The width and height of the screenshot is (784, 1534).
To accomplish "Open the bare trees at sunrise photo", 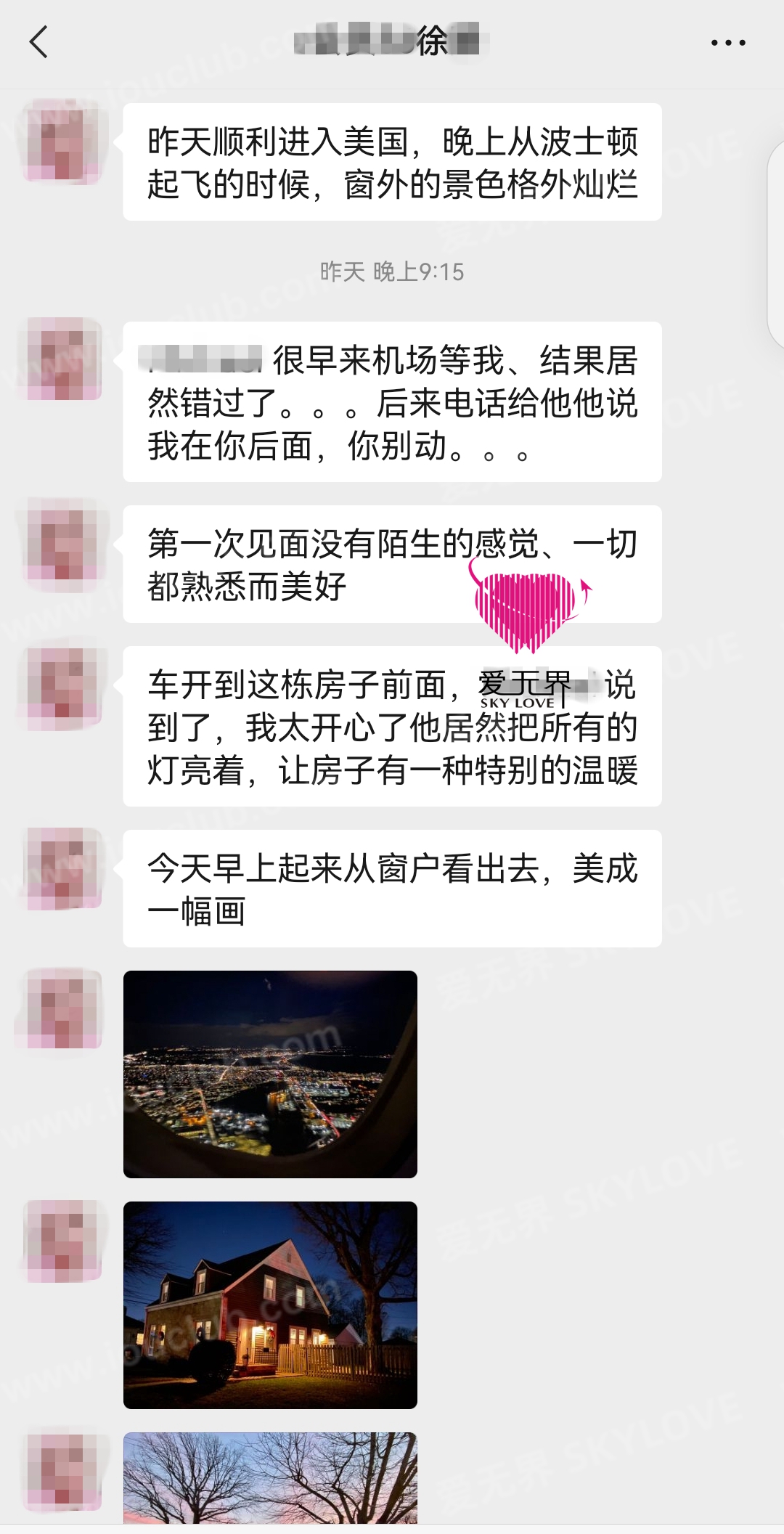I will [x=270, y=1477].
